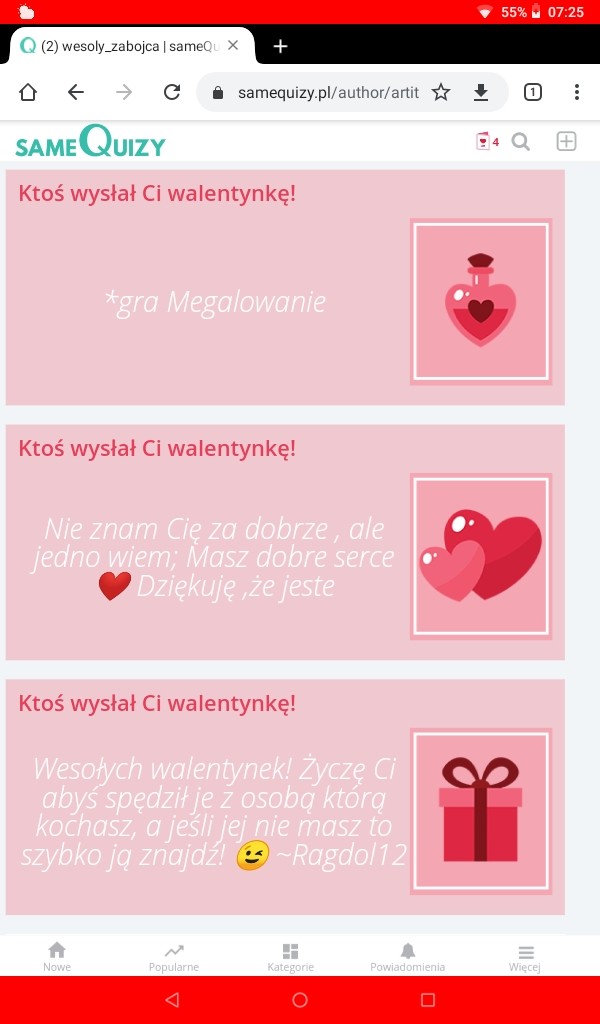Reload the current page
Viewport: 600px width, 1024px height.
point(172,92)
